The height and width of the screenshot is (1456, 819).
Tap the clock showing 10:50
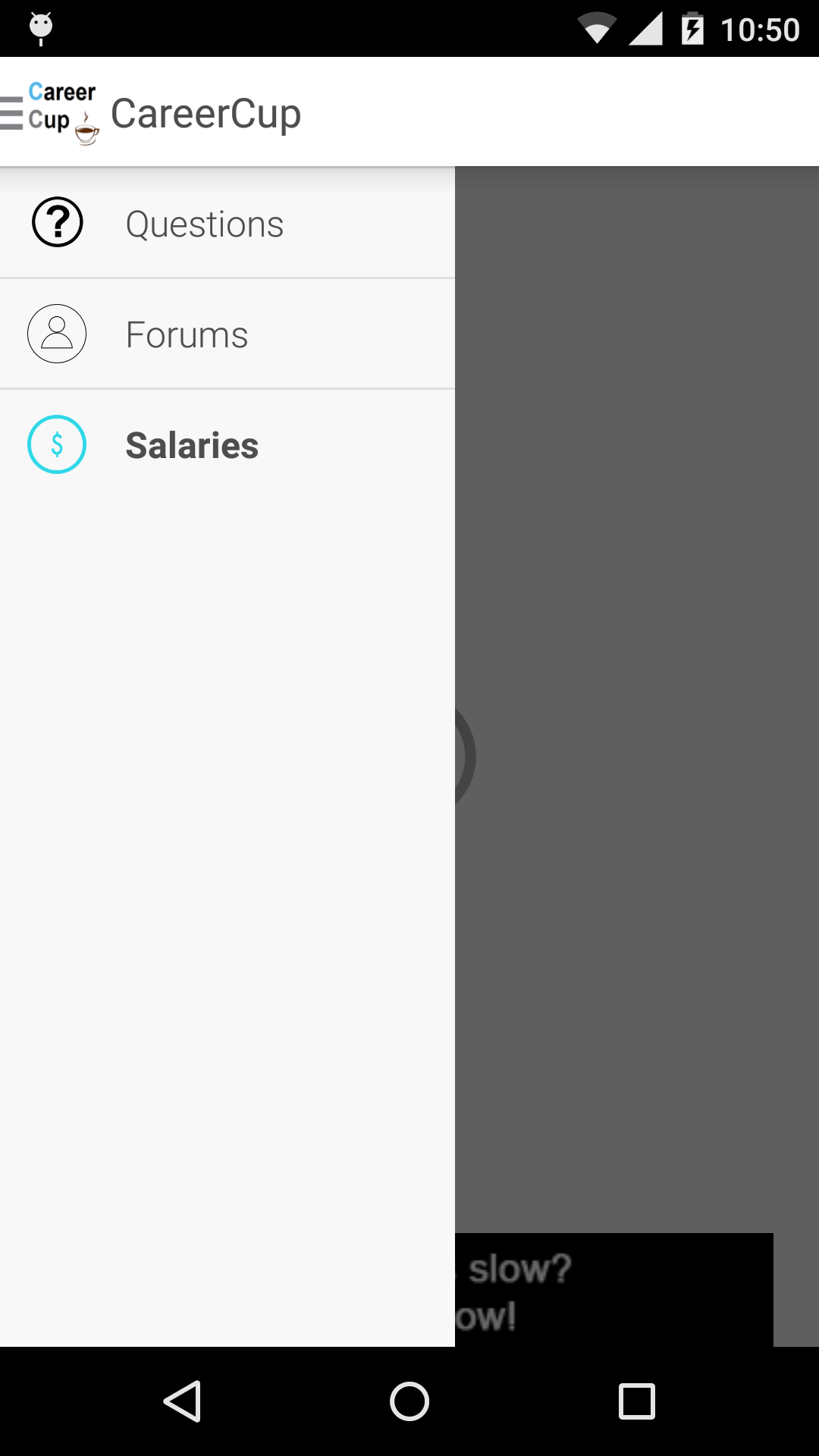coord(761,29)
